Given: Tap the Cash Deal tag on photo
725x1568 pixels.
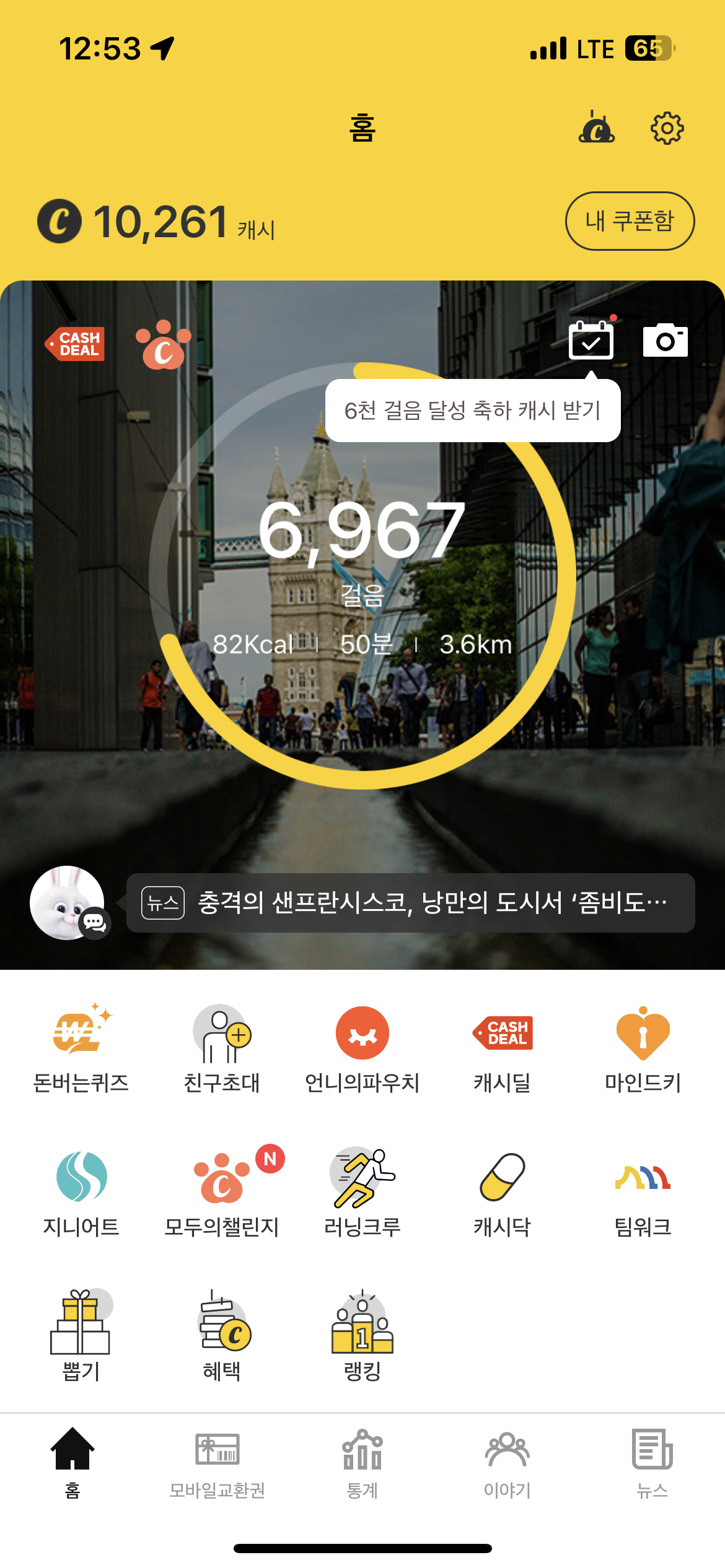Looking at the screenshot, I should [x=76, y=344].
